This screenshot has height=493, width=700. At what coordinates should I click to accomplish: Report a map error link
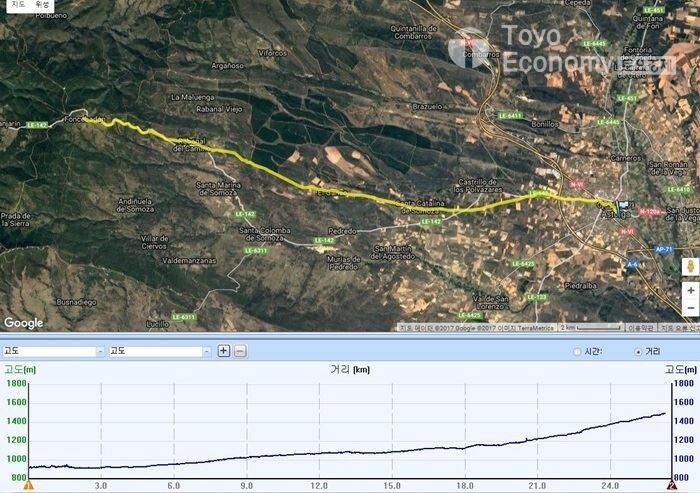click(682, 327)
